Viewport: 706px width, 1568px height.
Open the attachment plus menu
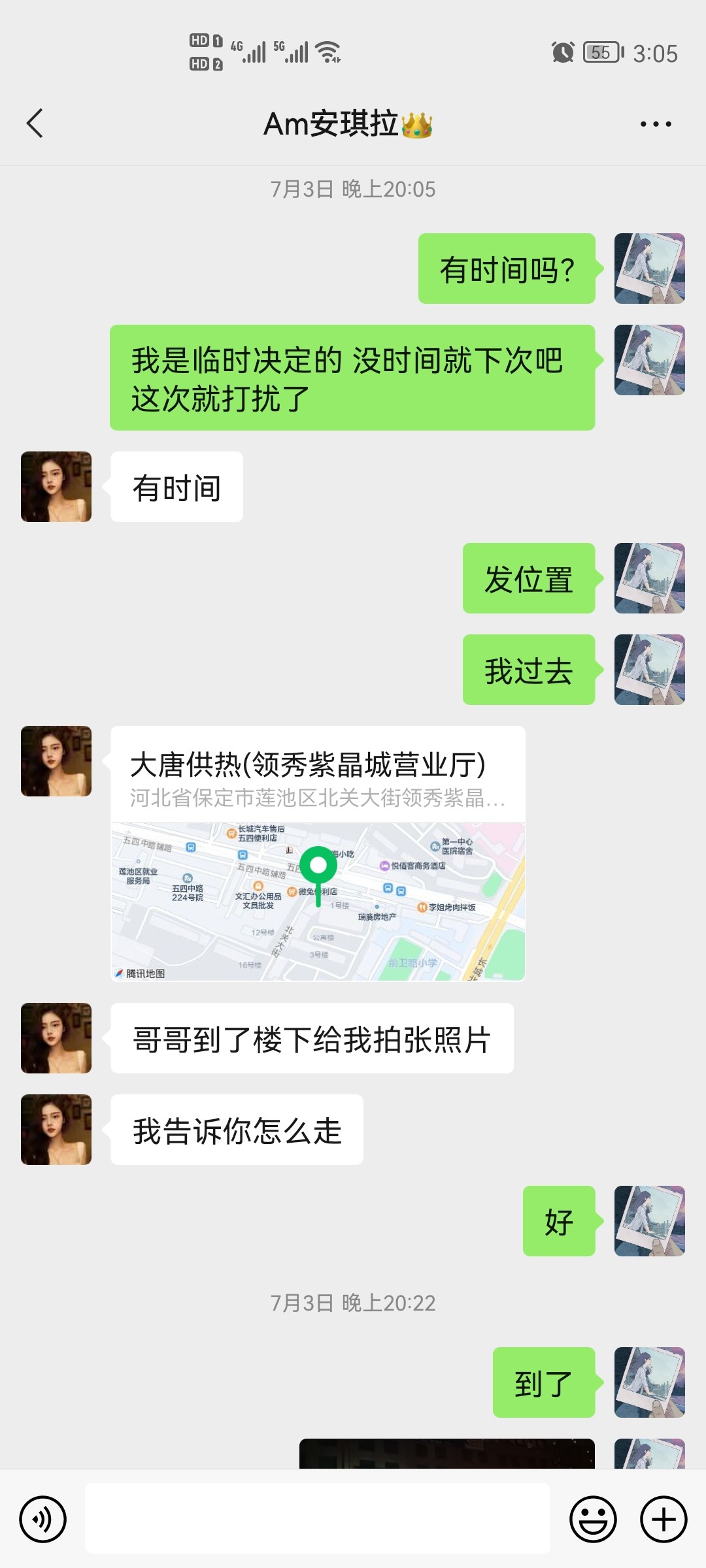coord(662,1518)
